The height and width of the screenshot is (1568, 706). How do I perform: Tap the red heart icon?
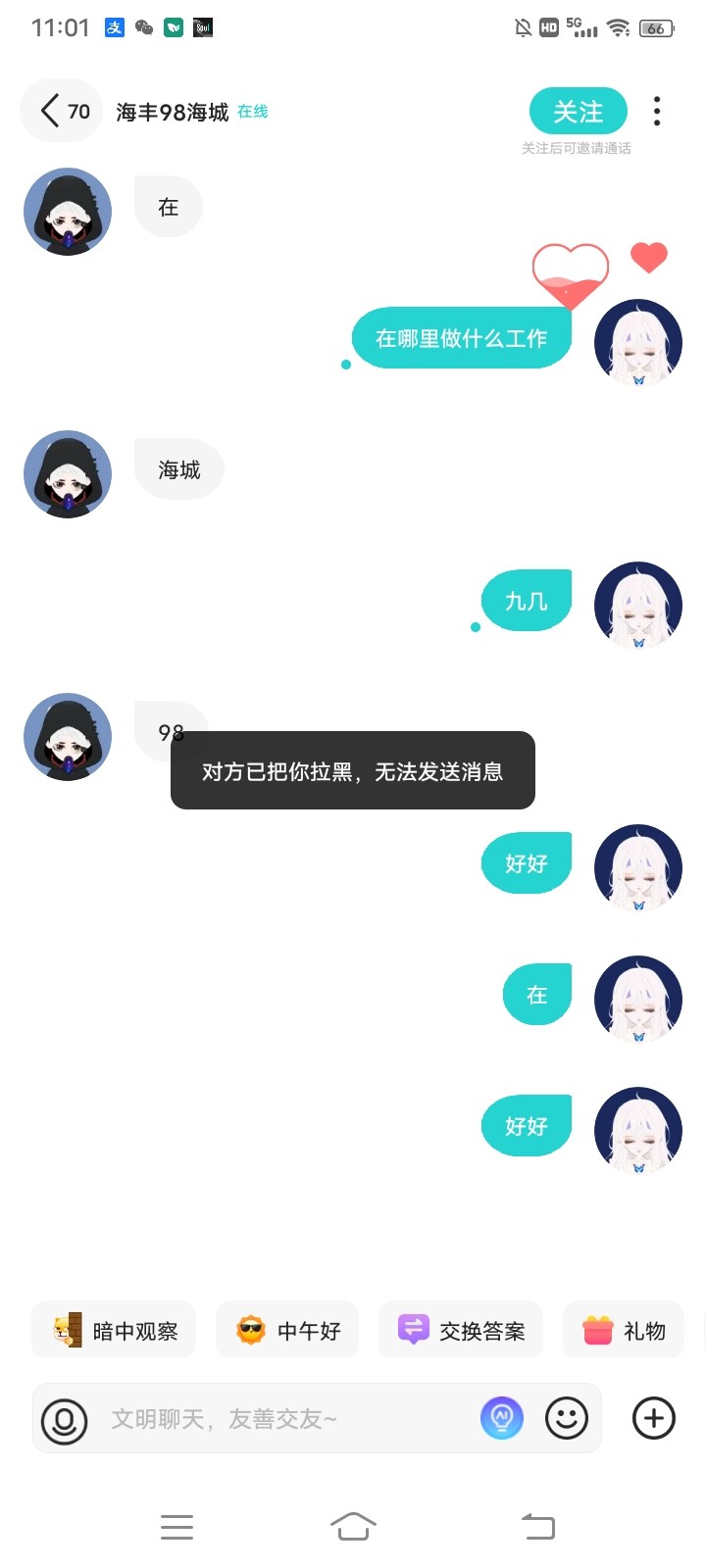pos(648,257)
